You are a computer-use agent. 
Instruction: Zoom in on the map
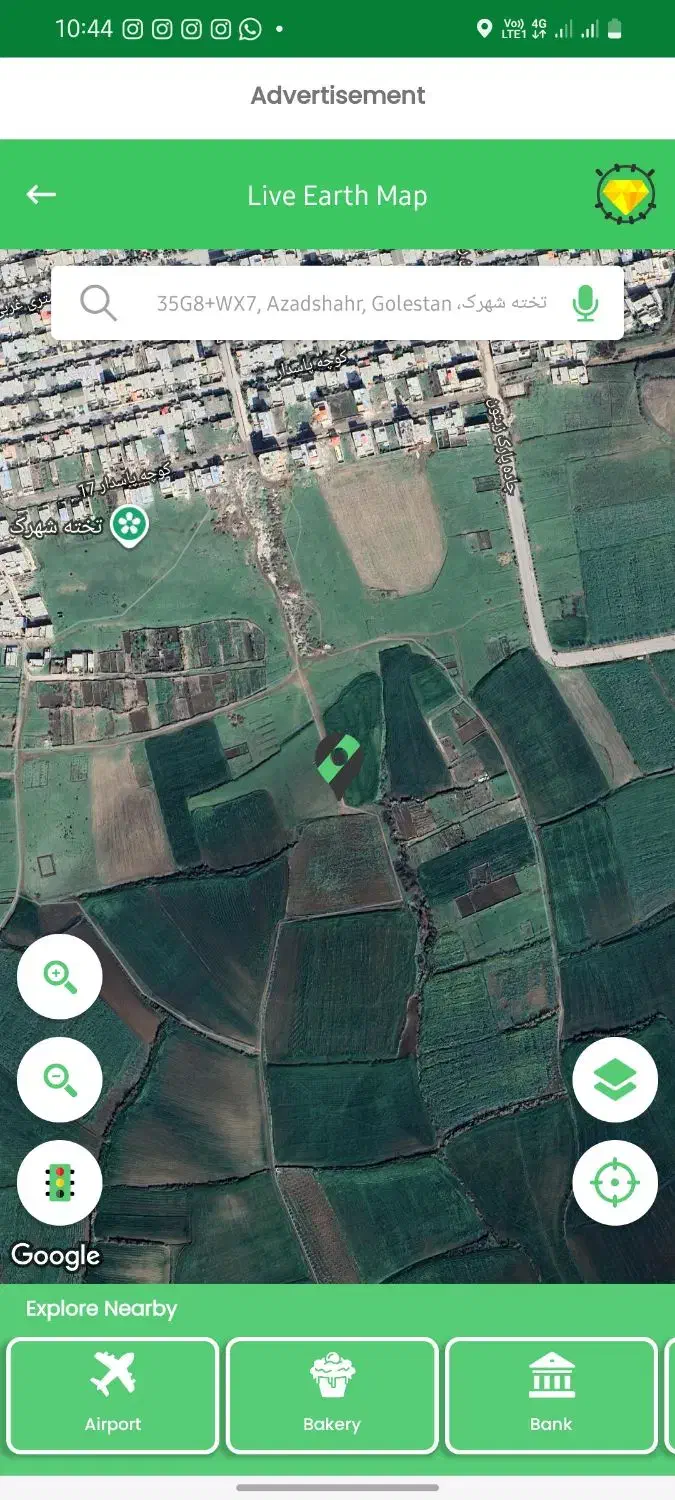point(60,977)
